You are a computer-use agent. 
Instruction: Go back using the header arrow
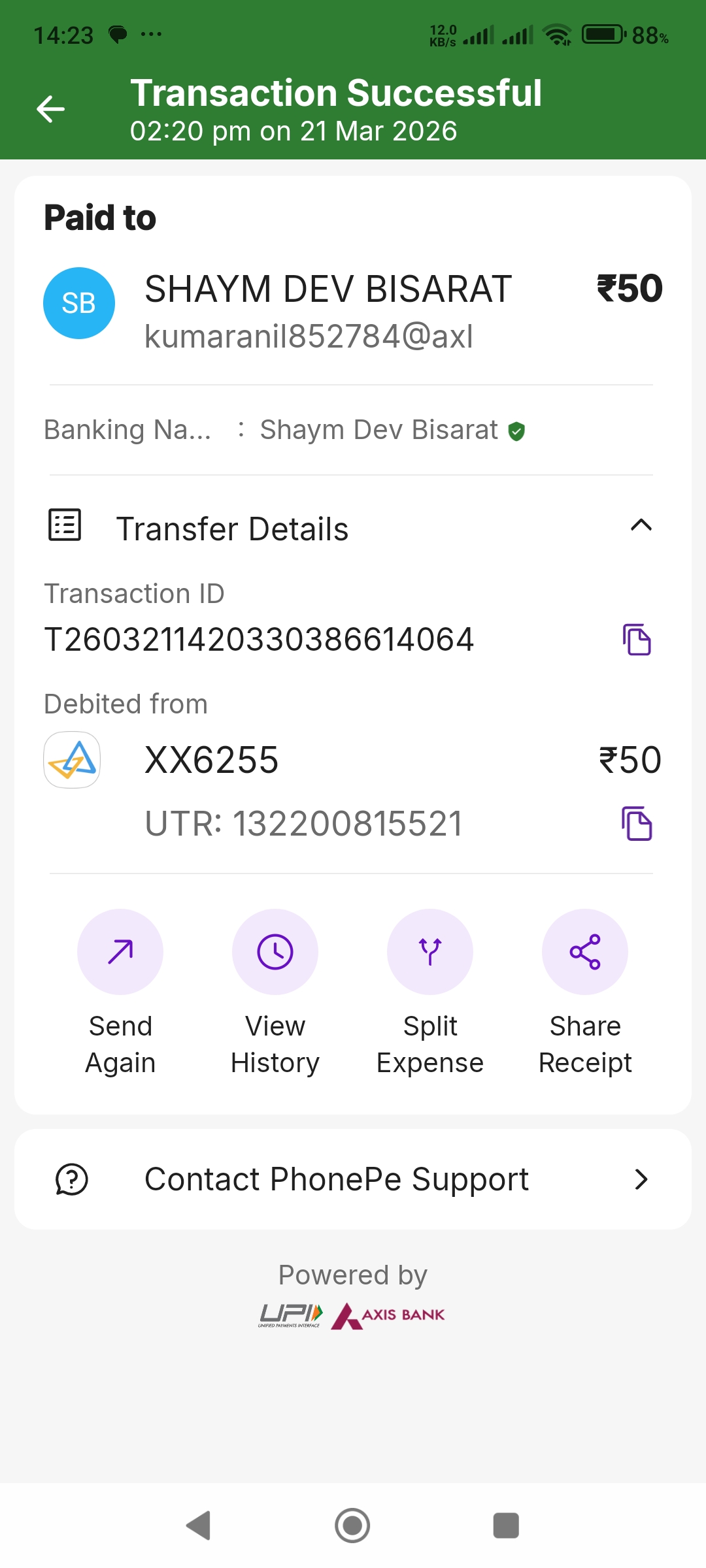point(50,109)
